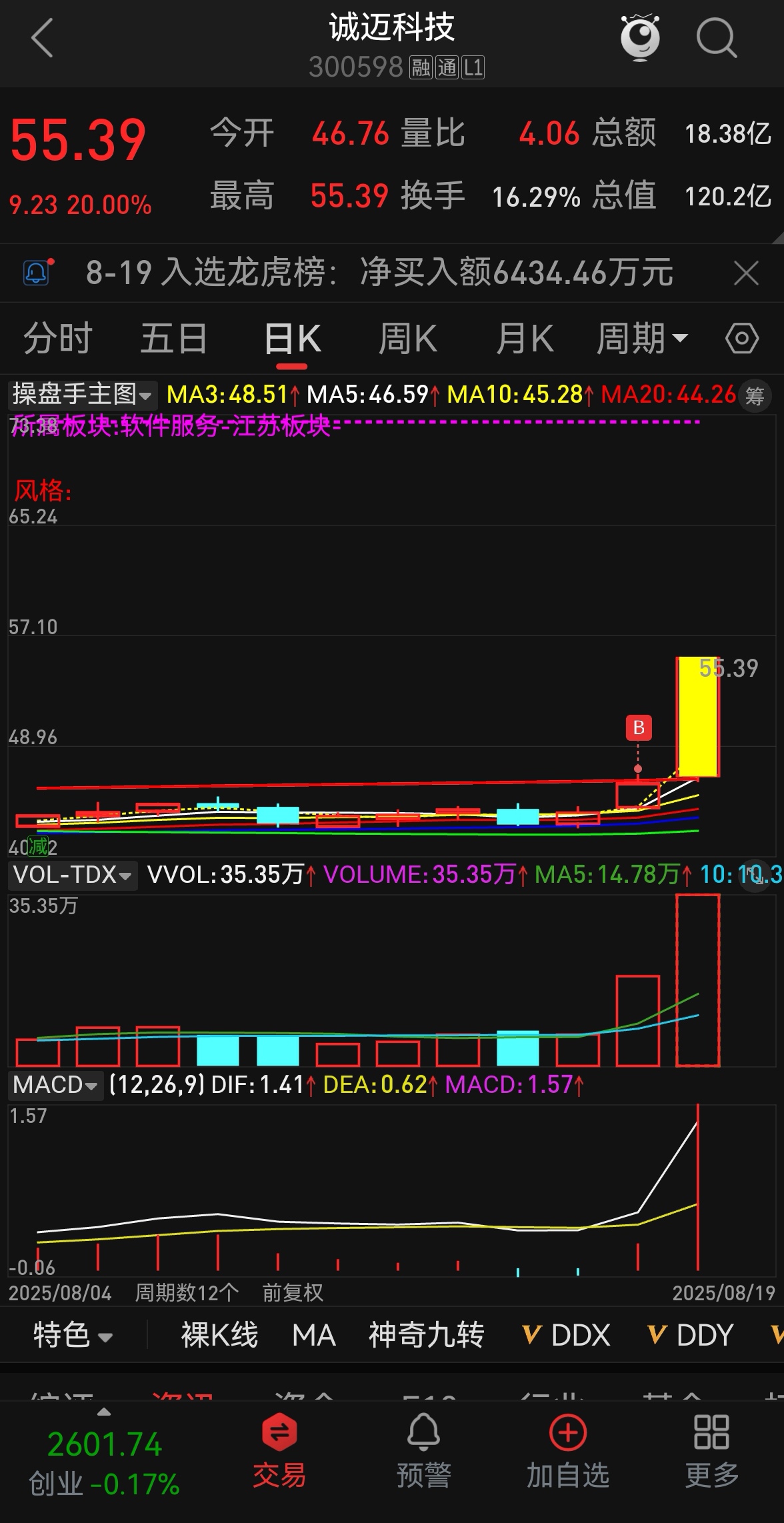
Task: Open the robot assistant icon
Action: 640,37
